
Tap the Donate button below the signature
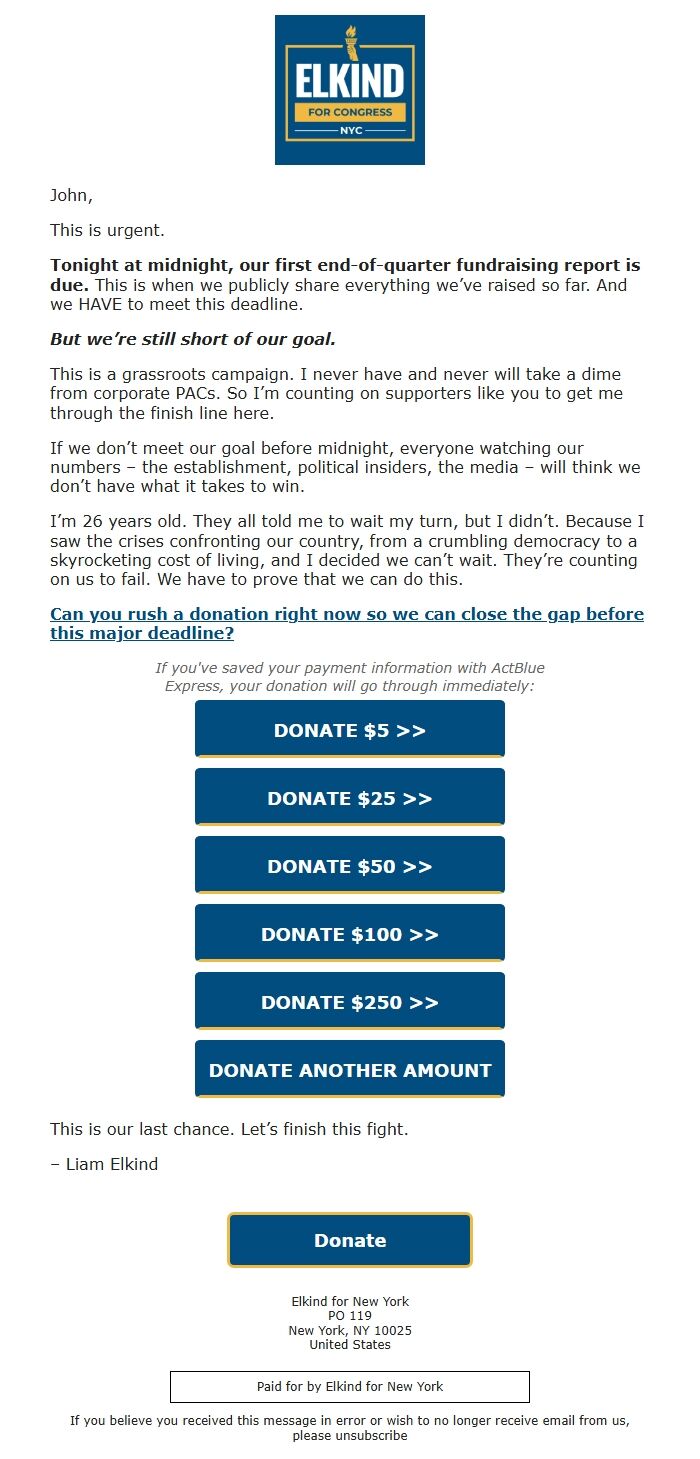pos(350,1240)
